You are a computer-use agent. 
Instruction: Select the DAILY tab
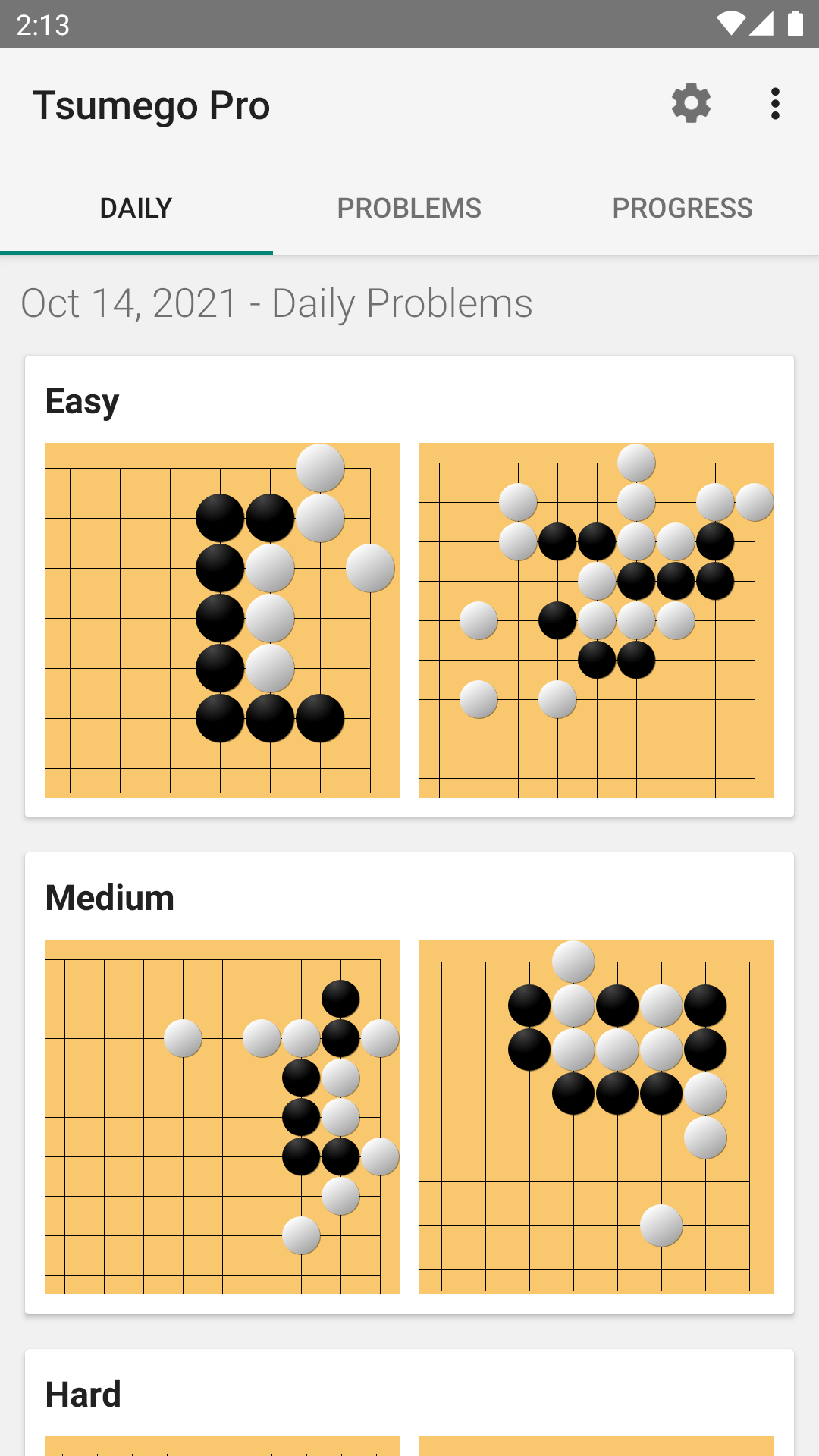(x=136, y=207)
